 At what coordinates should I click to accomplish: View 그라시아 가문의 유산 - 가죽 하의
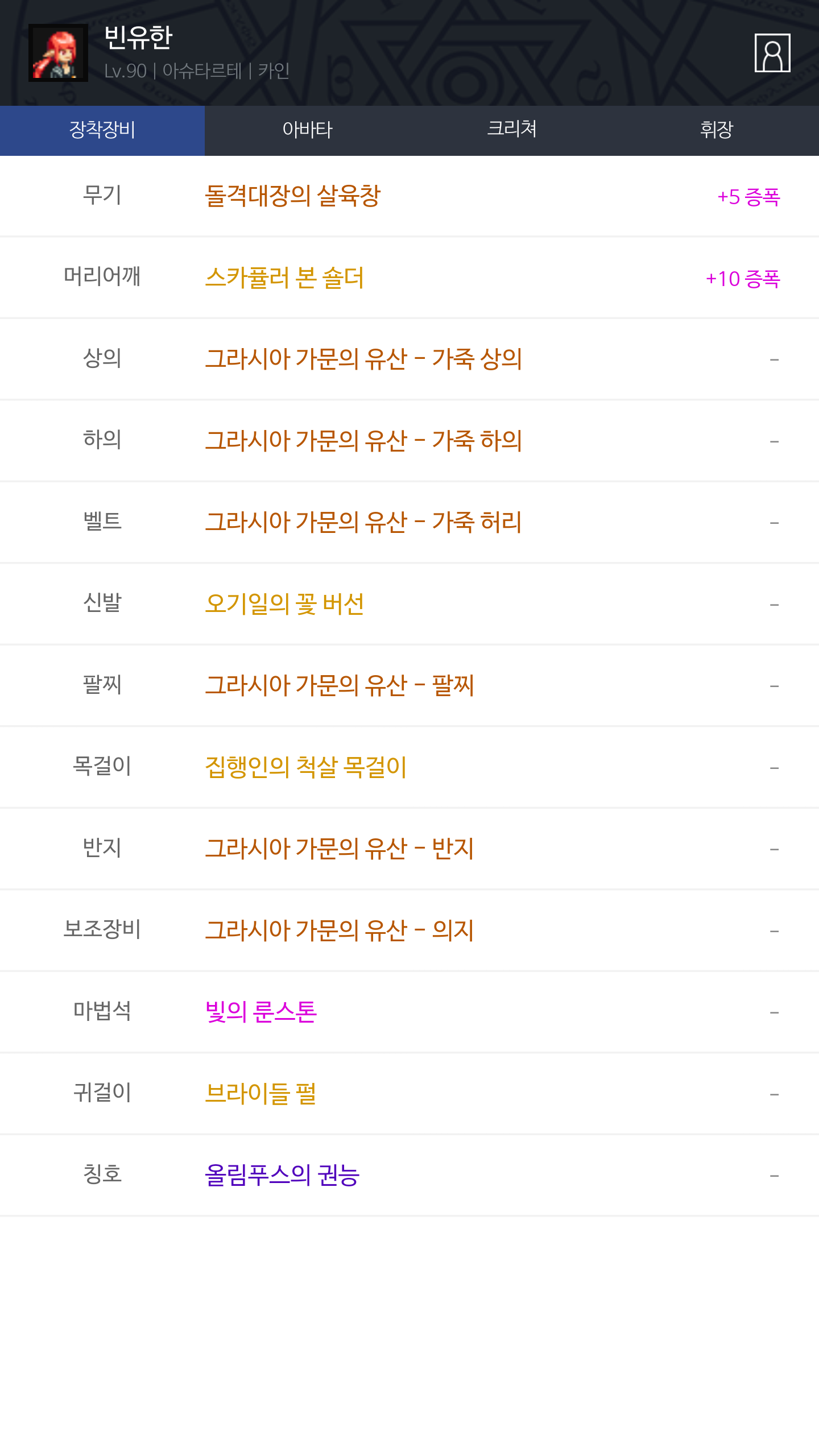pos(363,441)
